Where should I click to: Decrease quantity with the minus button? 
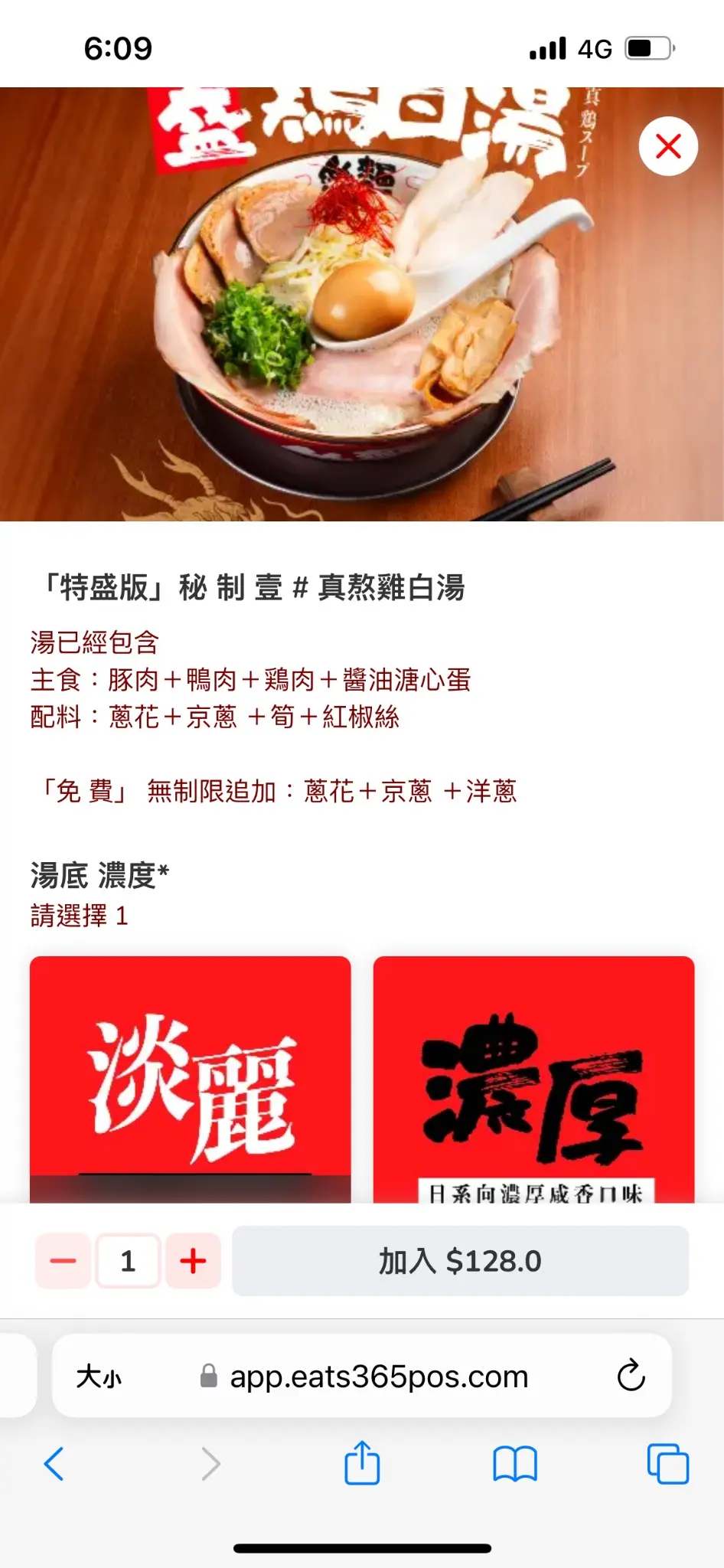[x=64, y=1260]
